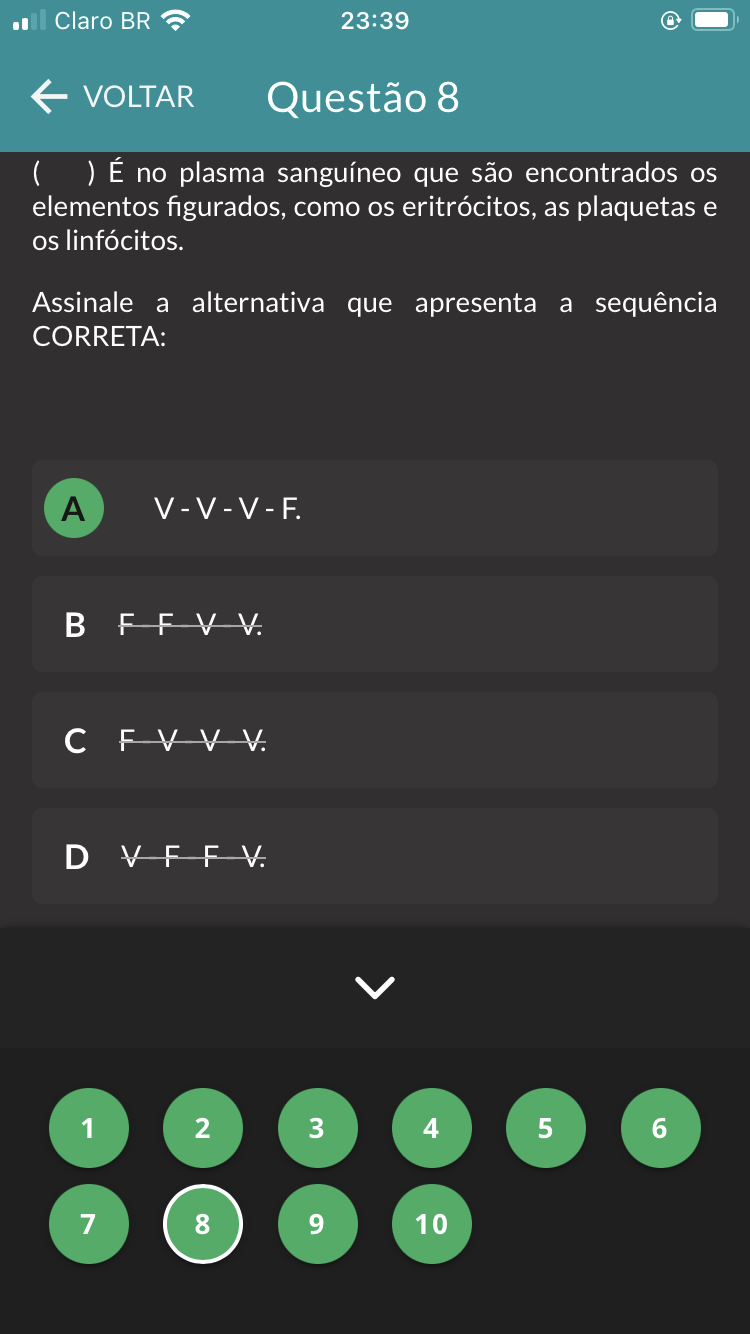Navigate to question 4

[431, 1128]
